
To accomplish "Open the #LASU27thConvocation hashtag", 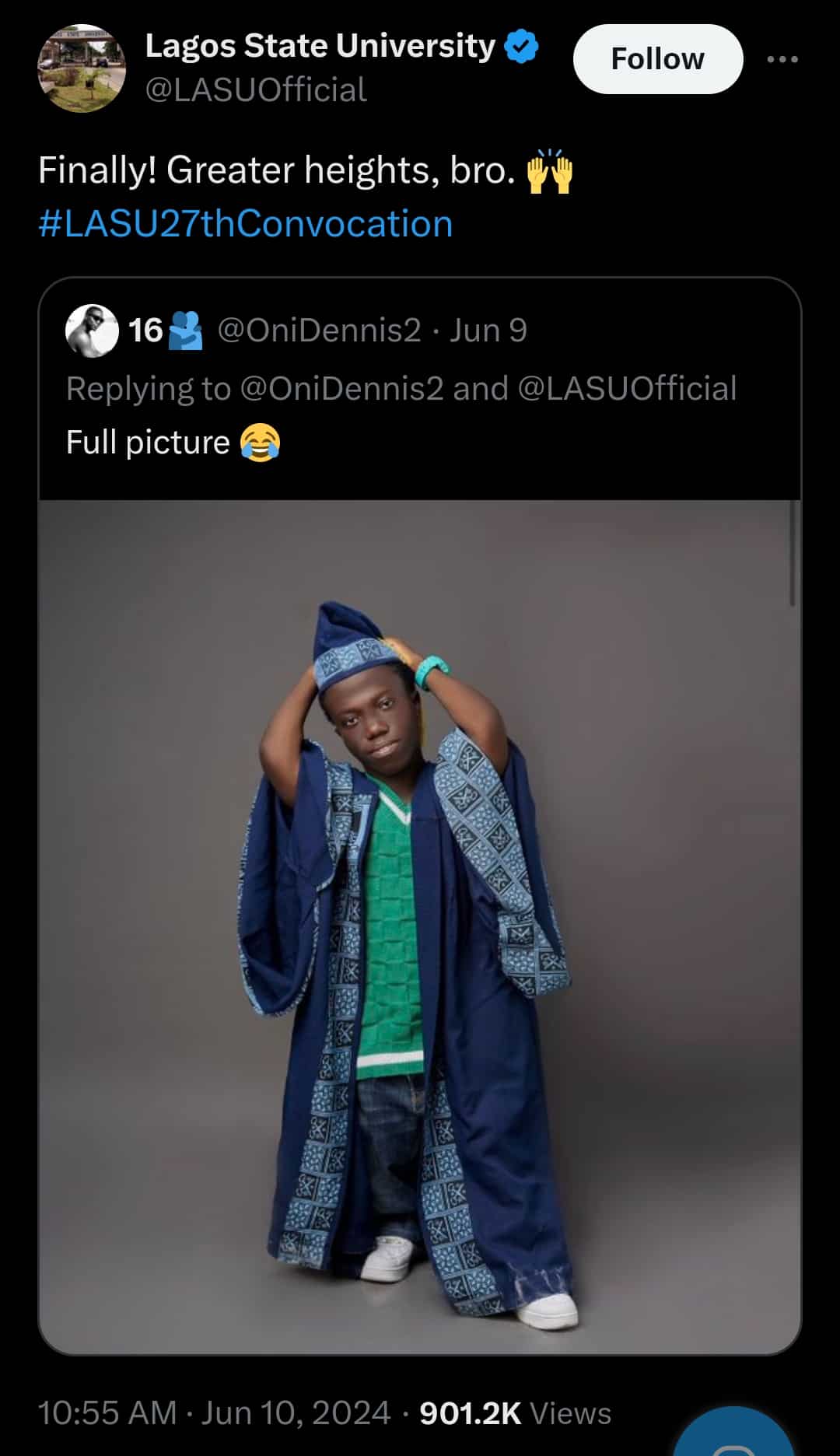I will (x=246, y=224).
